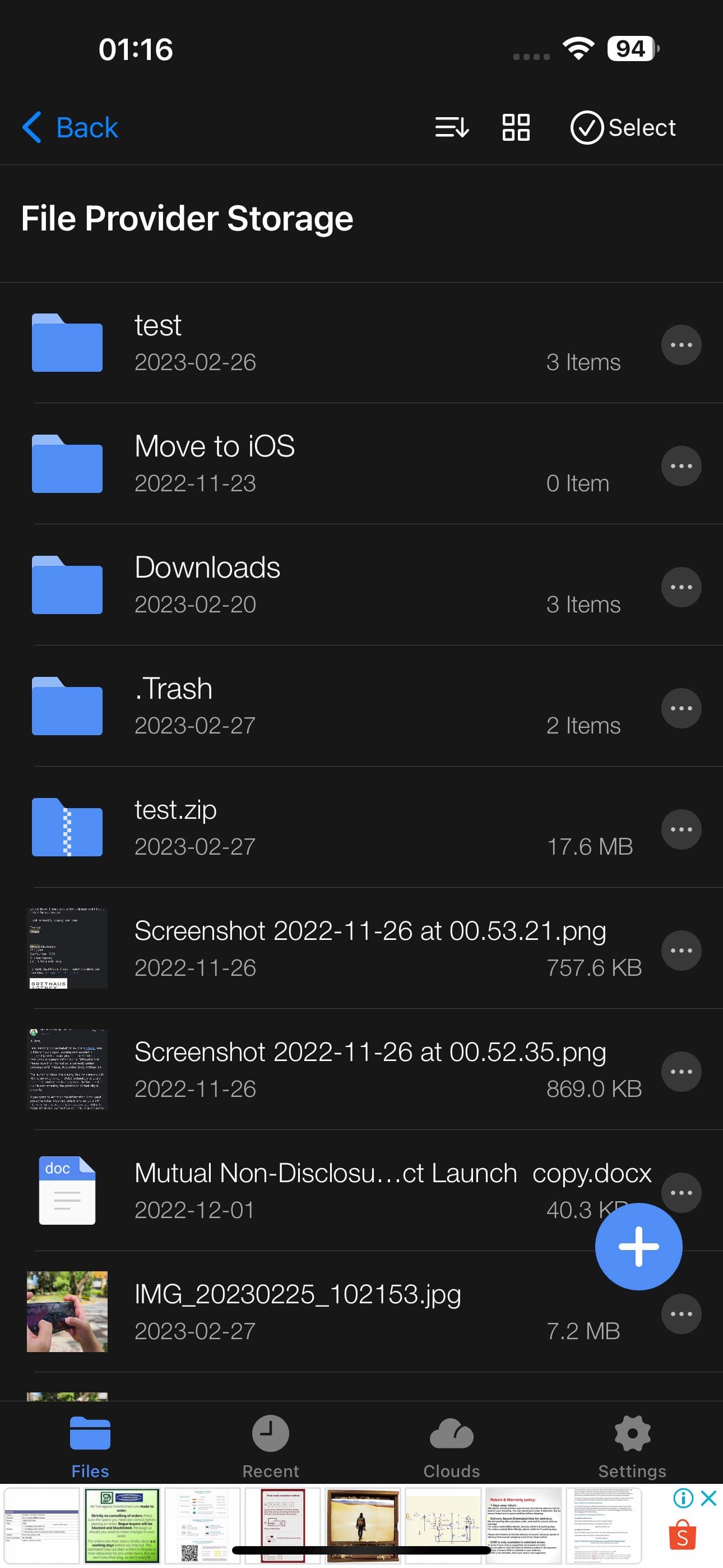The height and width of the screenshot is (1568, 723).
Task: Close the ad banner
Action: (x=708, y=1497)
